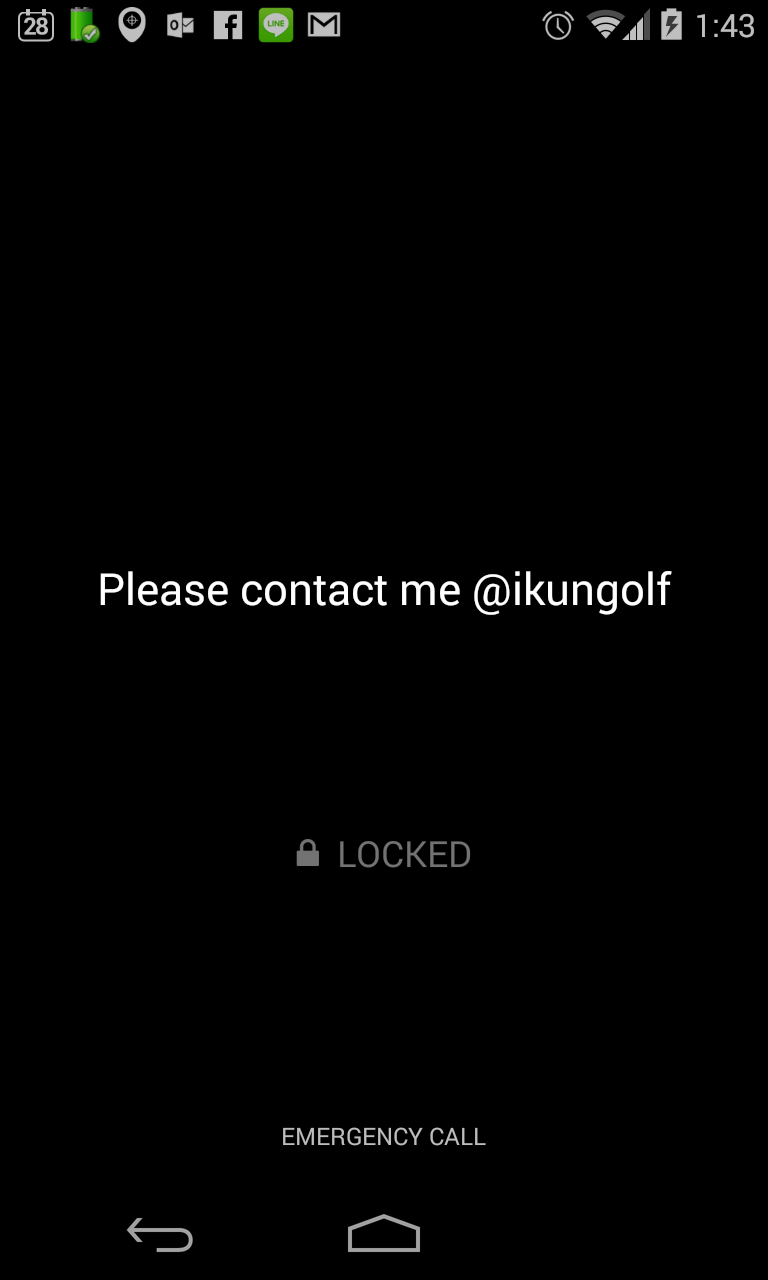Tap the Emergency Call button

(383, 1137)
